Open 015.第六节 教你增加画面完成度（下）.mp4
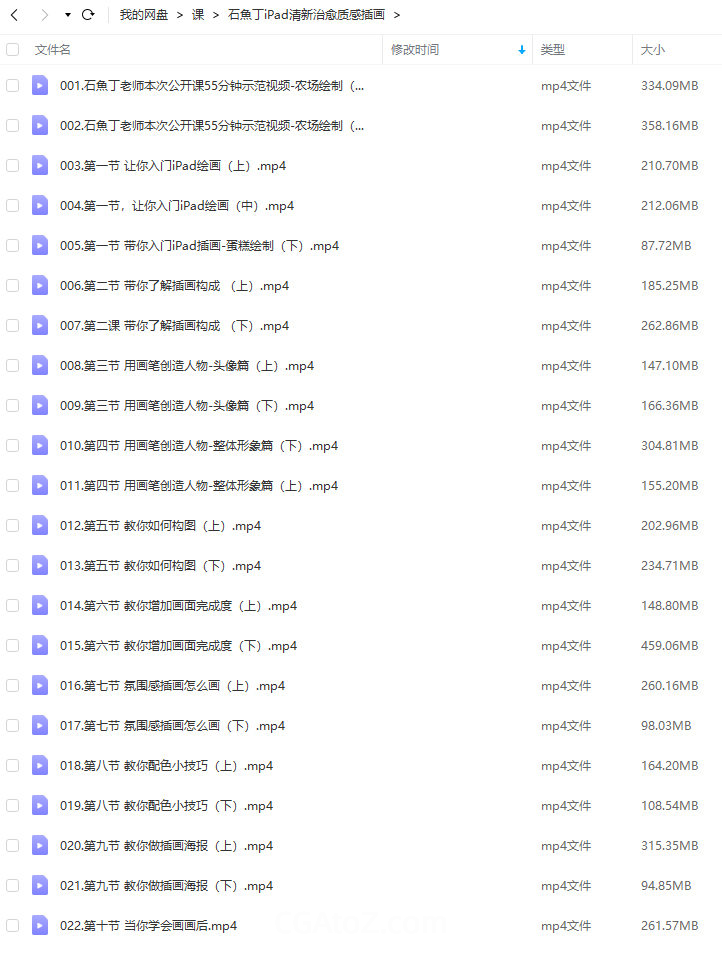Viewport: 722px width, 953px height. pos(178,646)
